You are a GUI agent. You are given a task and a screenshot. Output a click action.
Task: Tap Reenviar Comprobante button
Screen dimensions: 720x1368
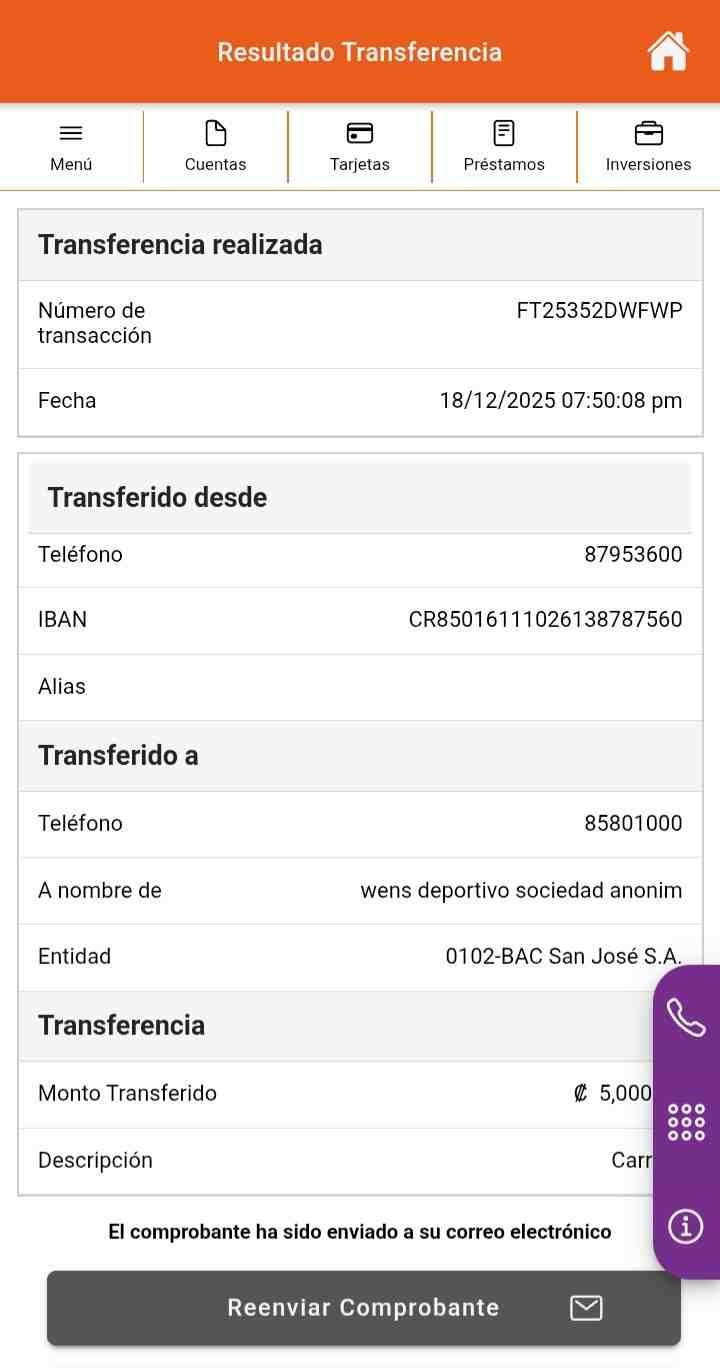click(x=364, y=1307)
